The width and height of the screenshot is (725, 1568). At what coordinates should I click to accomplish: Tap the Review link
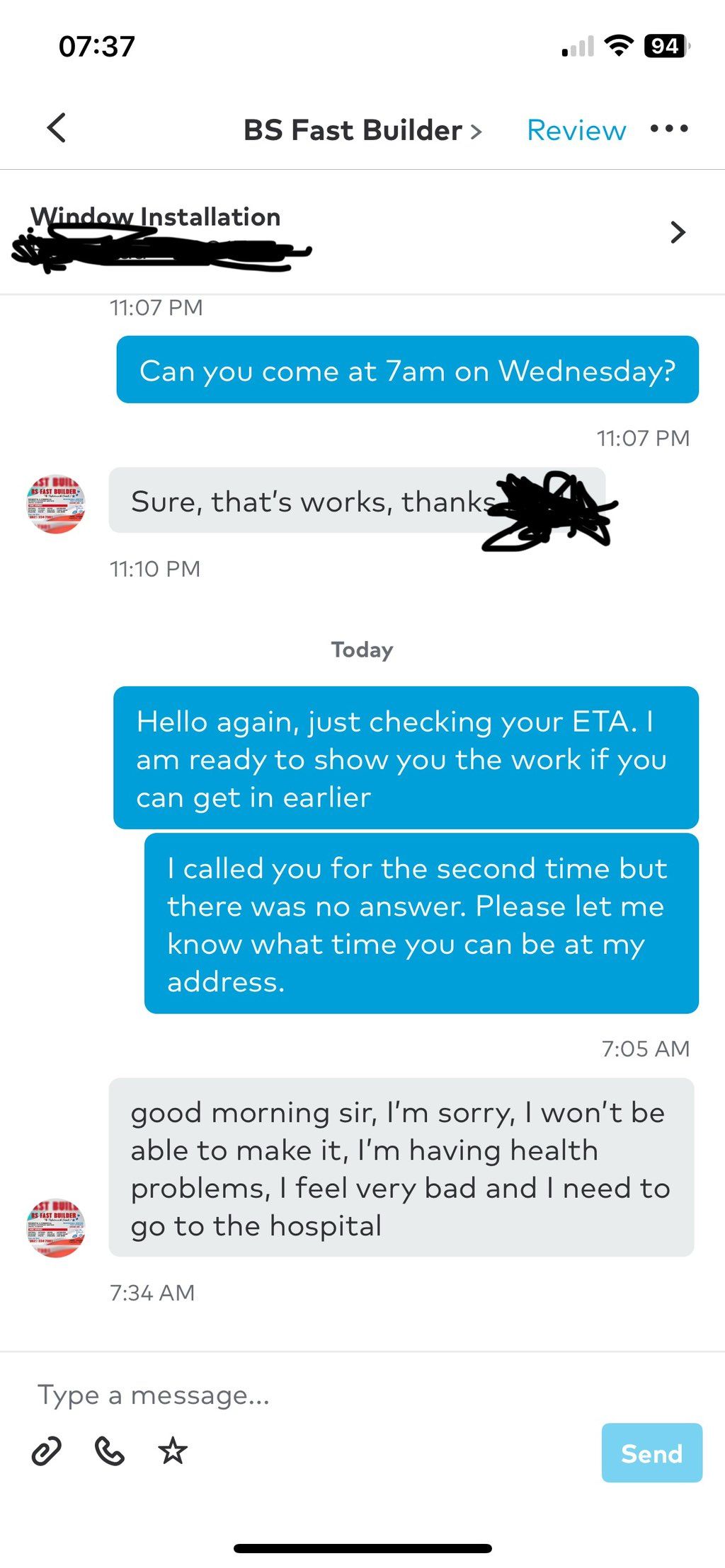(576, 130)
